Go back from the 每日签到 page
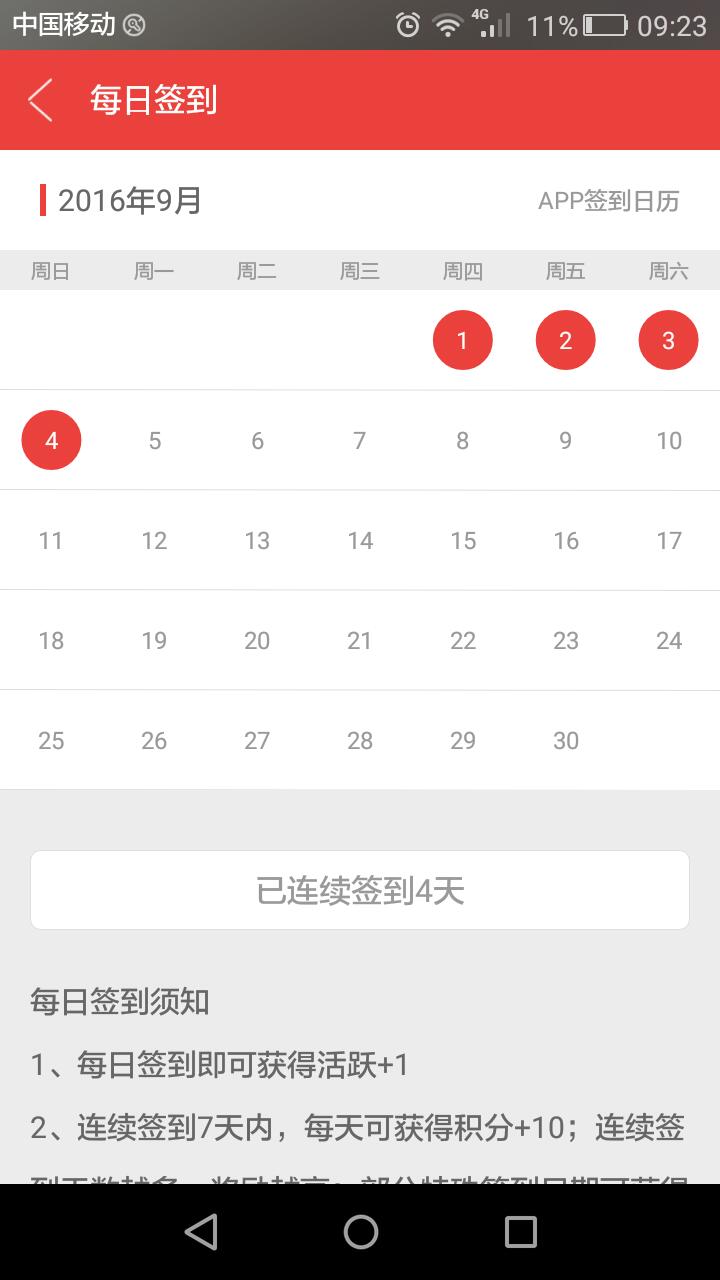 coord(40,100)
